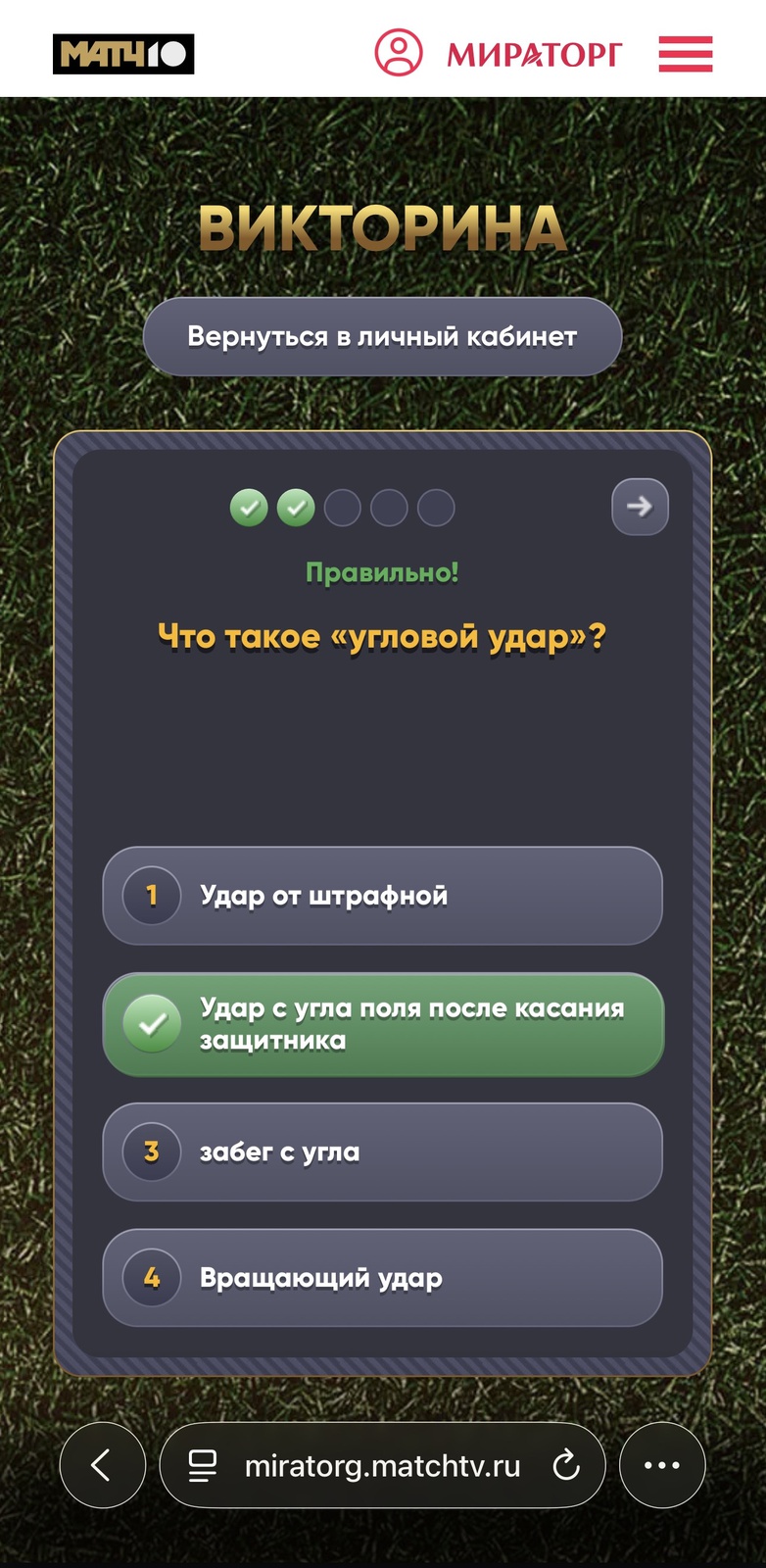Go back in the browser
This screenshot has width=766, height=1568.
pyautogui.click(x=102, y=1465)
